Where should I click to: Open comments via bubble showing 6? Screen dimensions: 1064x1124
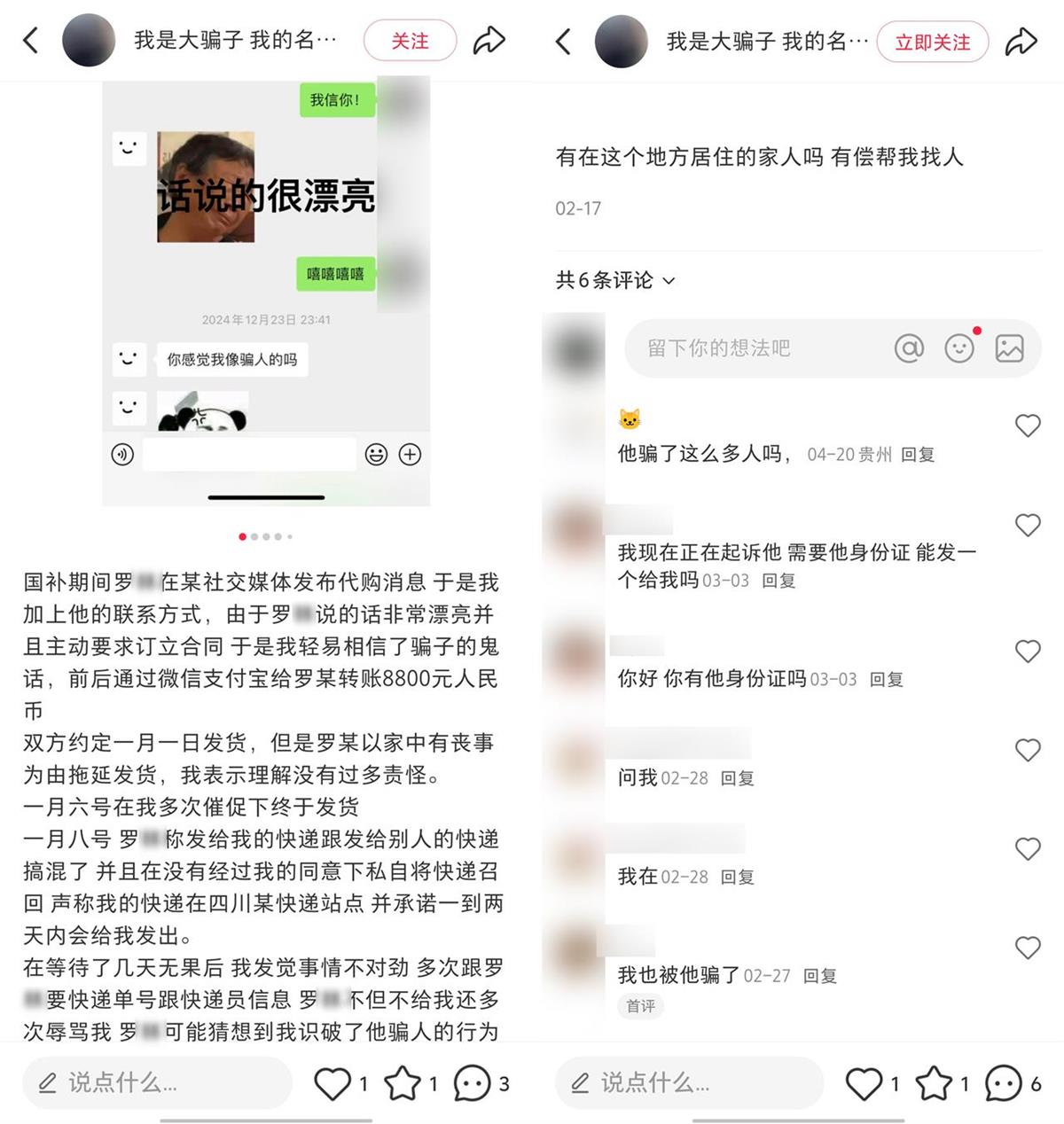[1005, 1083]
